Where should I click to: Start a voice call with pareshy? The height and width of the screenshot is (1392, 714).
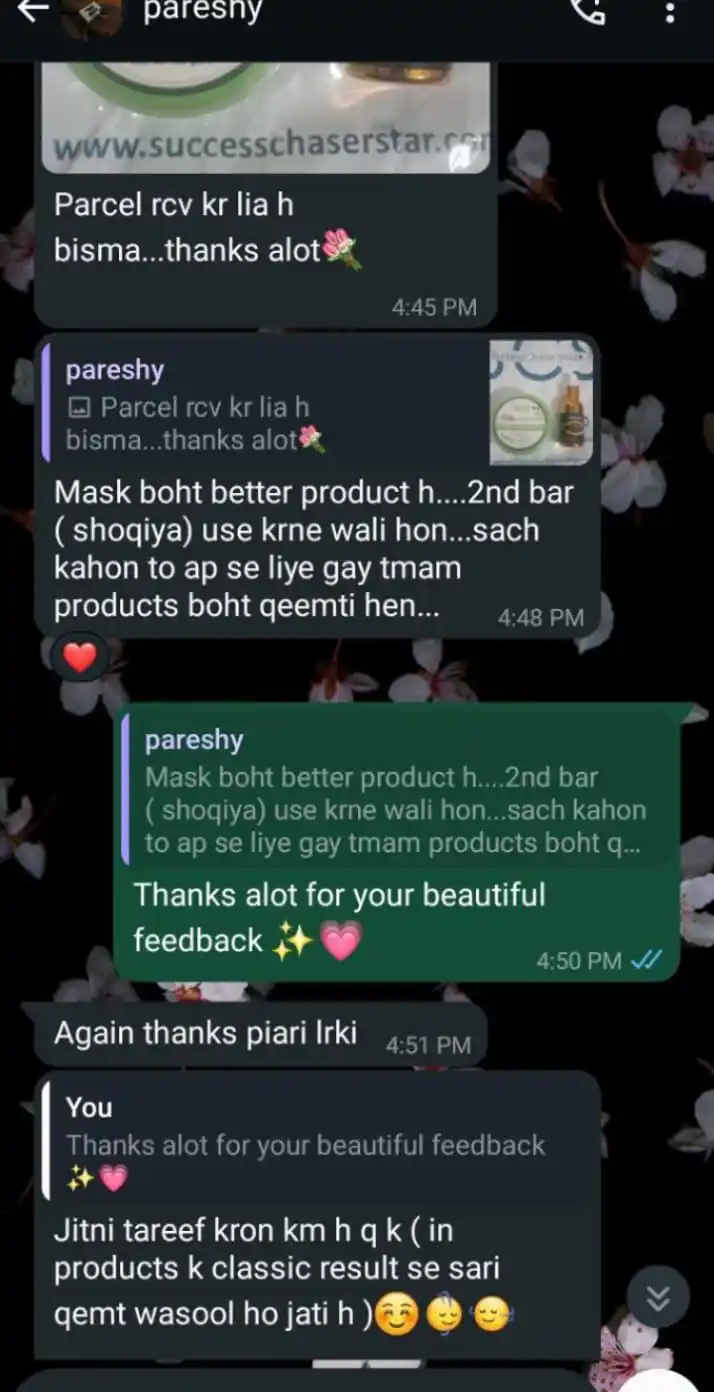(x=588, y=12)
